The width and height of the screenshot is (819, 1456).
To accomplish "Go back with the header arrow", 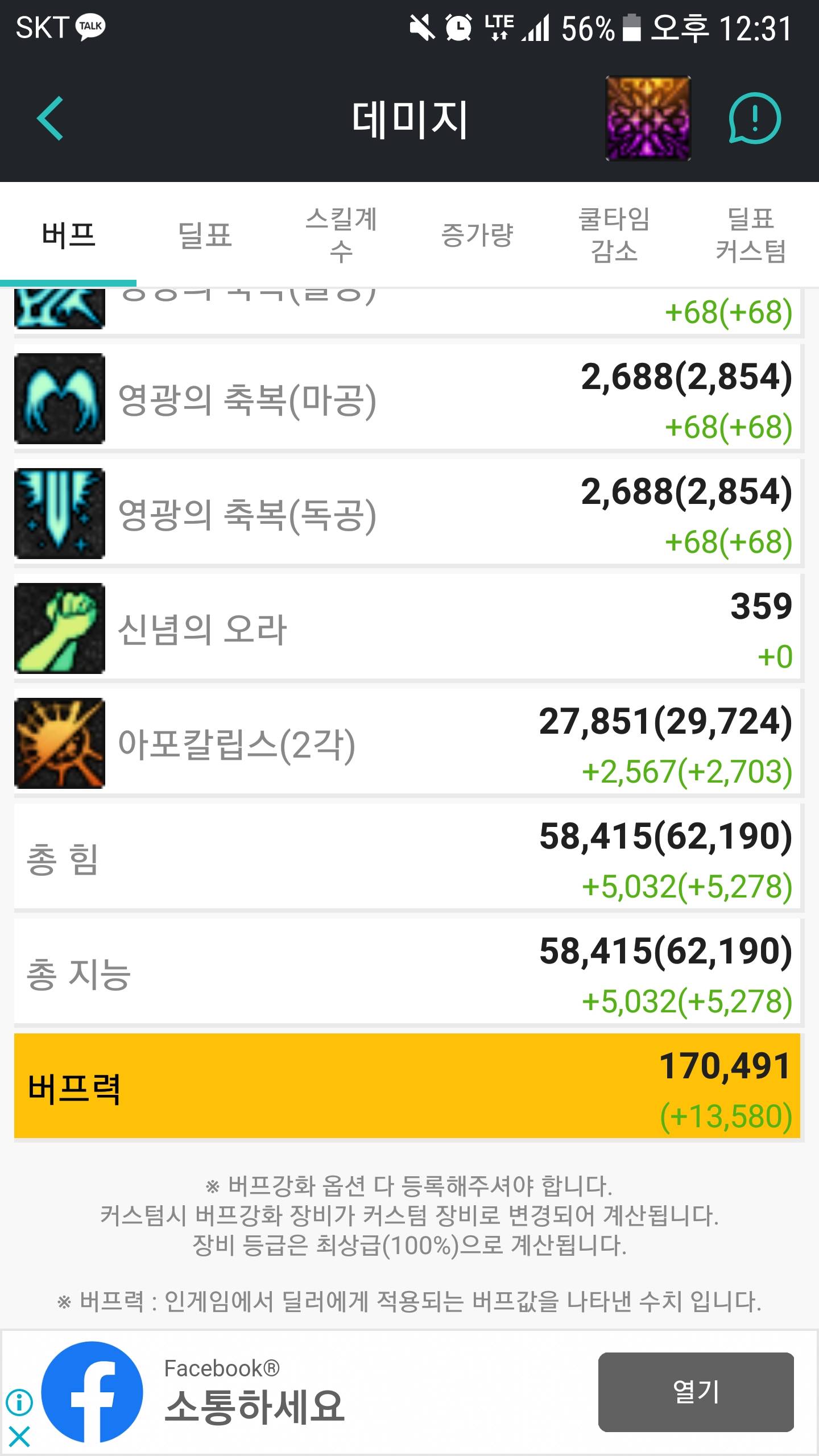I will coord(50,118).
